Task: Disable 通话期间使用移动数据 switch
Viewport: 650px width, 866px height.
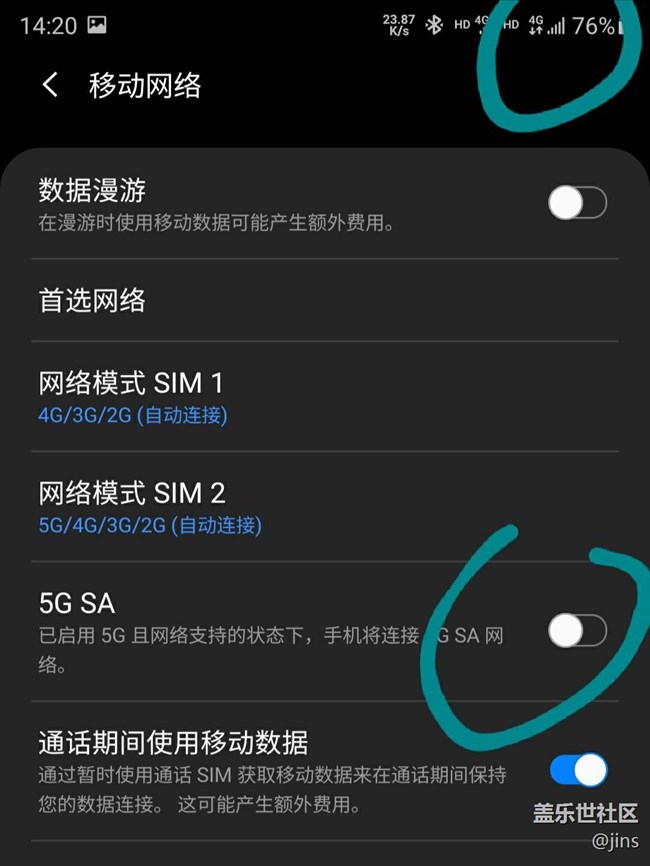Action: [577, 770]
